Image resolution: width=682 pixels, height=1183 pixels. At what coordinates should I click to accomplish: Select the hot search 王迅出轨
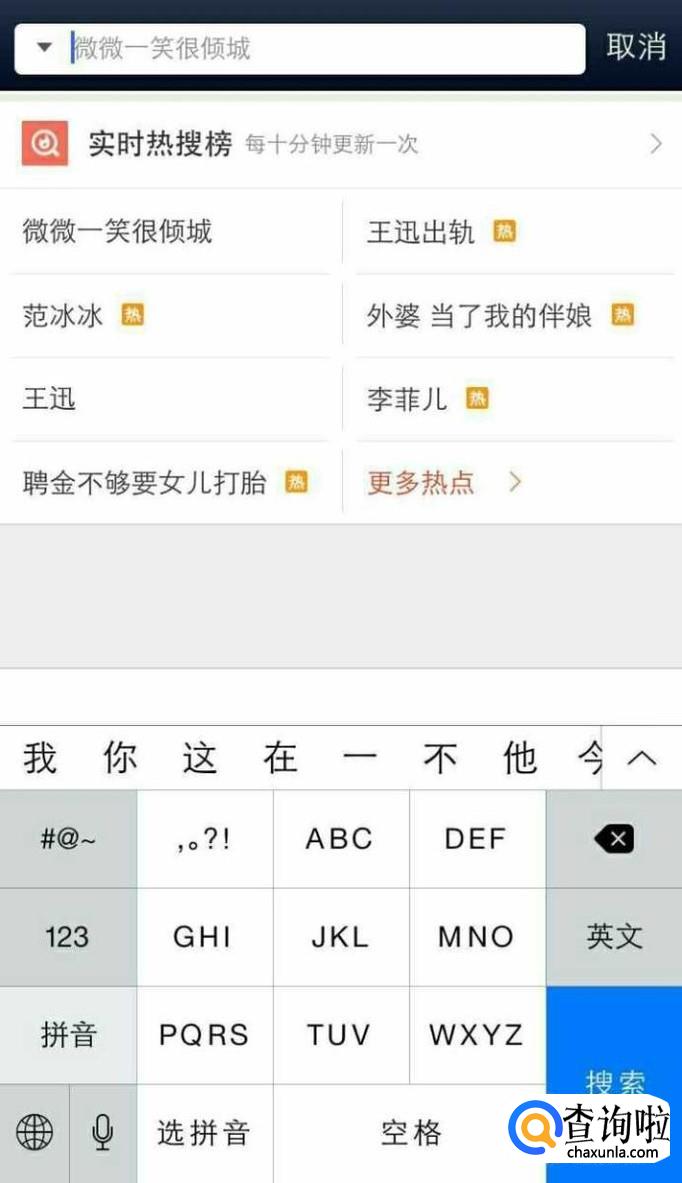coord(420,232)
